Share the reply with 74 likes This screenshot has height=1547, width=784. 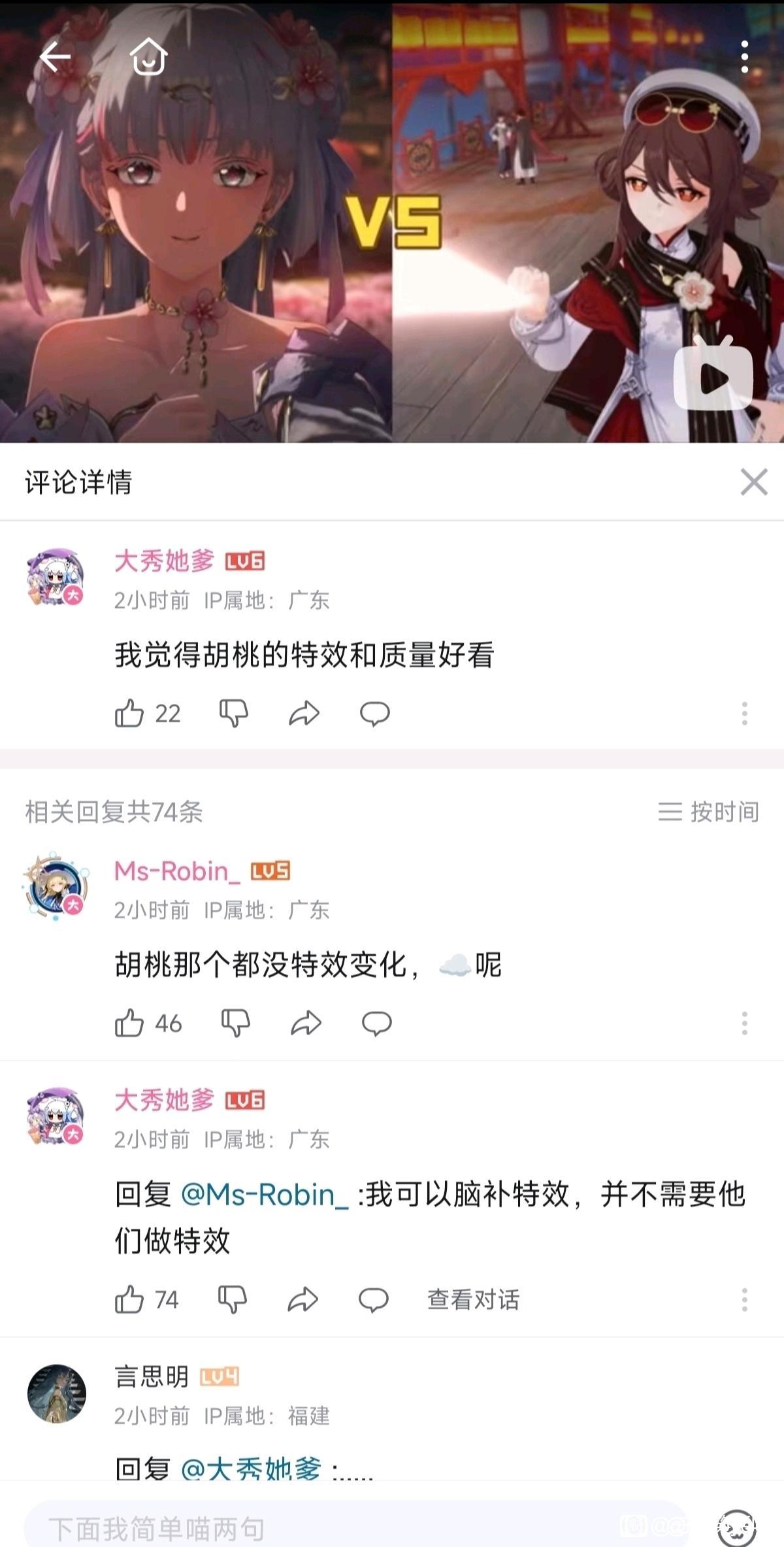302,1299
